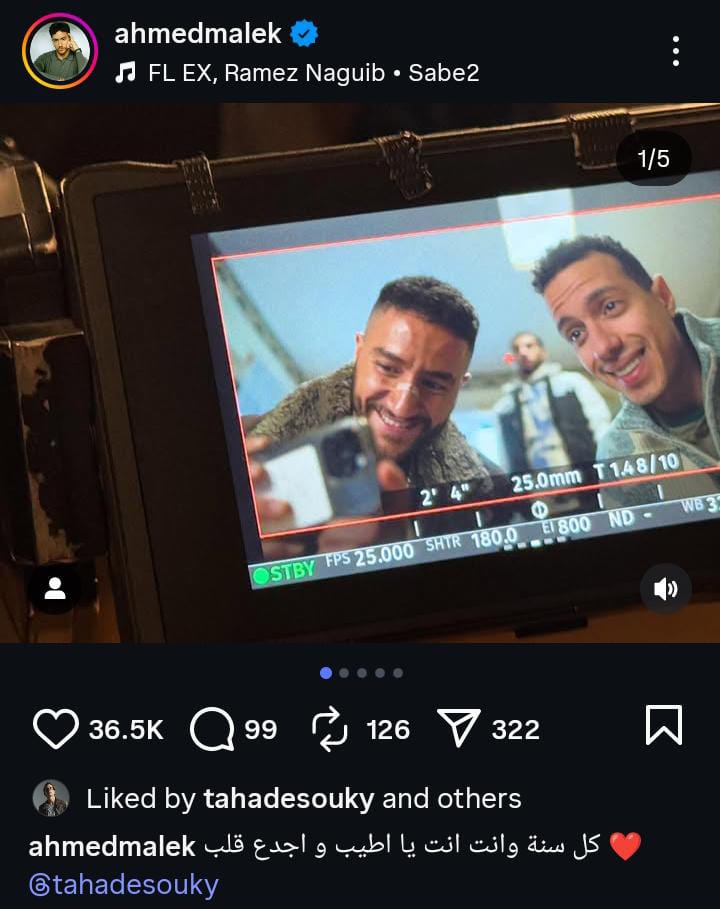This screenshot has height=909, width=720.
Task: Open the ahmedmalek username in post header
Action: coord(198,33)
